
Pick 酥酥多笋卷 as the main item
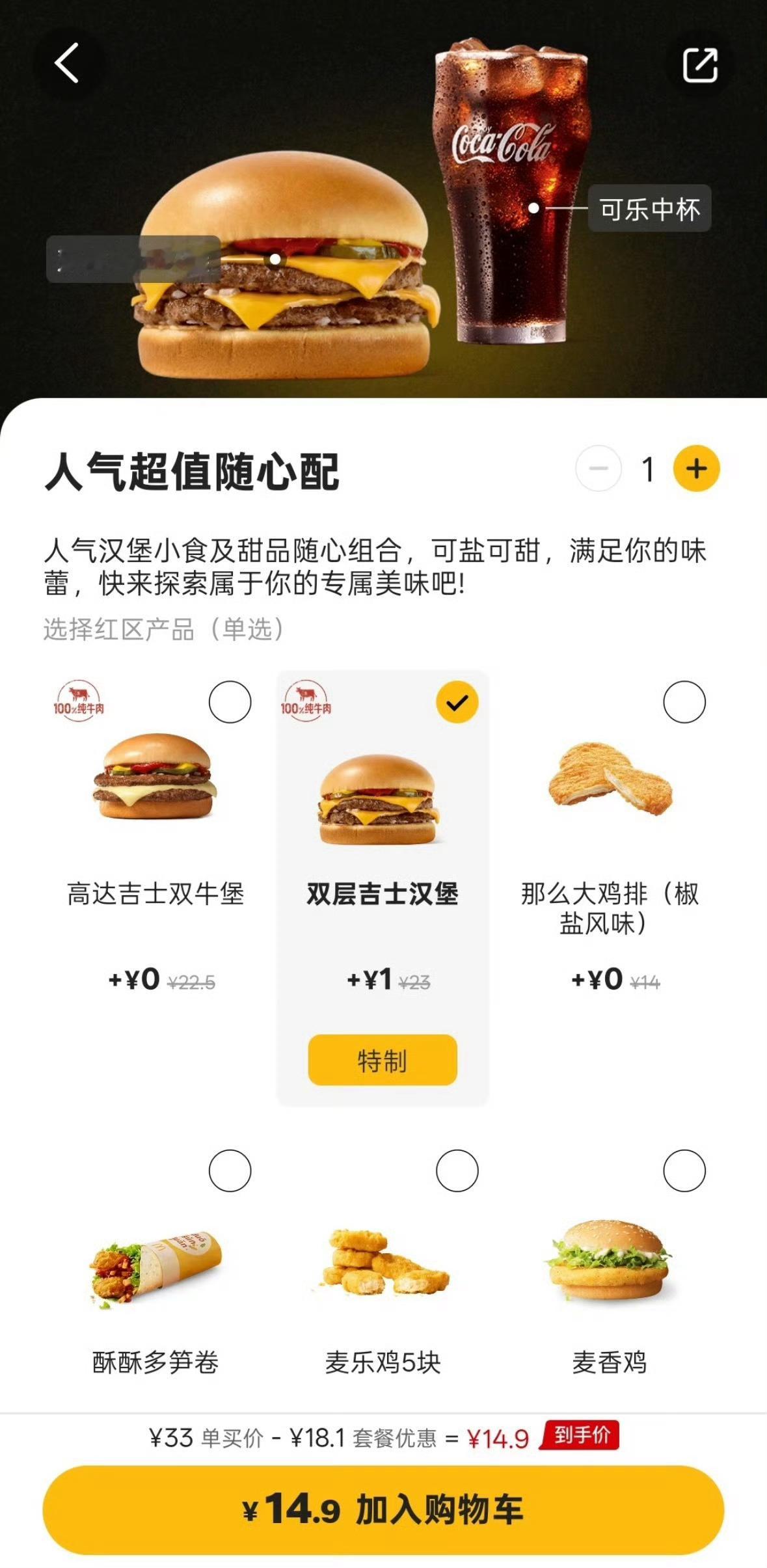[x=230, y=1170]
